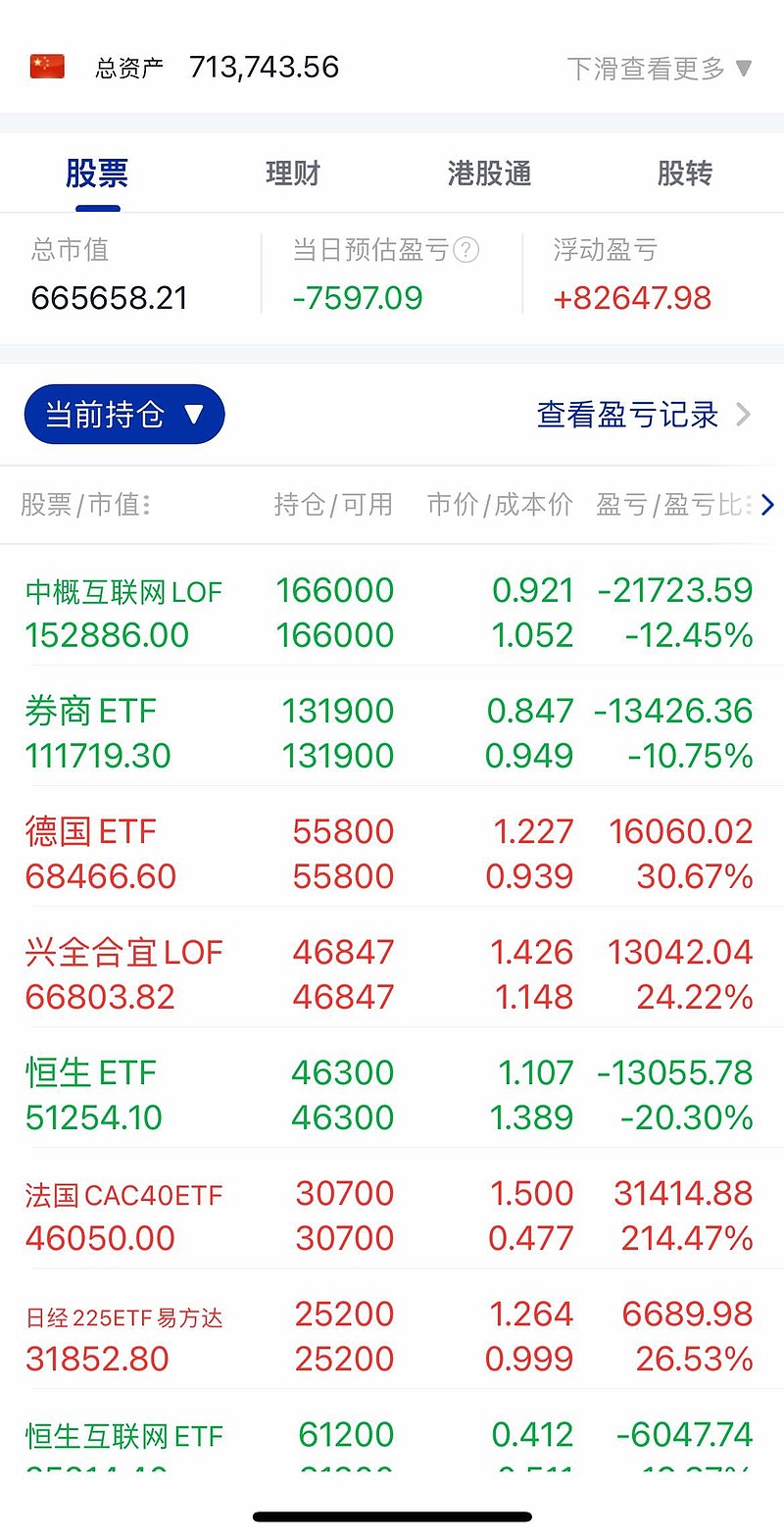Select the 股票 tab
Image resolution: width=784 pixels, height=1538 pixels.
pos(95,174)
